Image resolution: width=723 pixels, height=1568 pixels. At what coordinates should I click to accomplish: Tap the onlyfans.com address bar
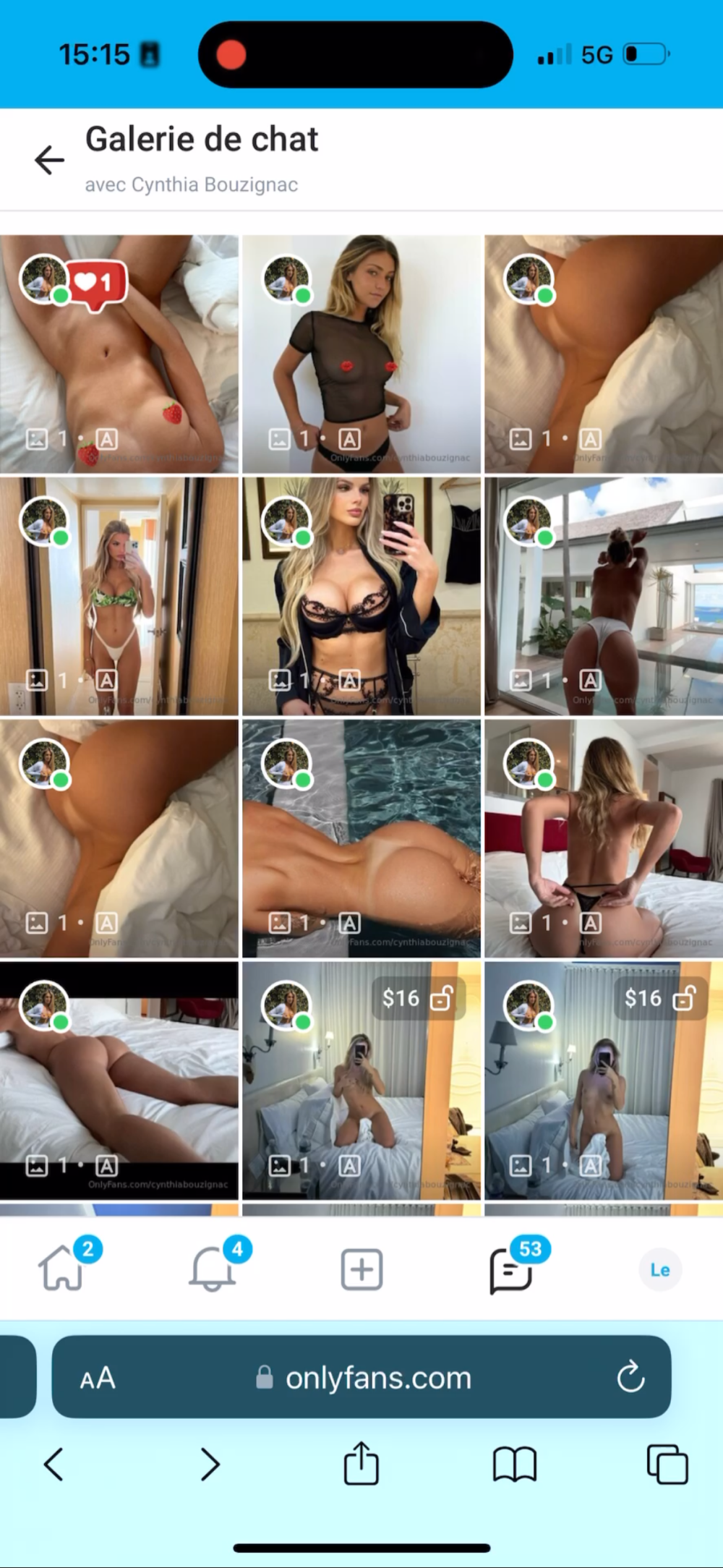[x=376, y=1378]
